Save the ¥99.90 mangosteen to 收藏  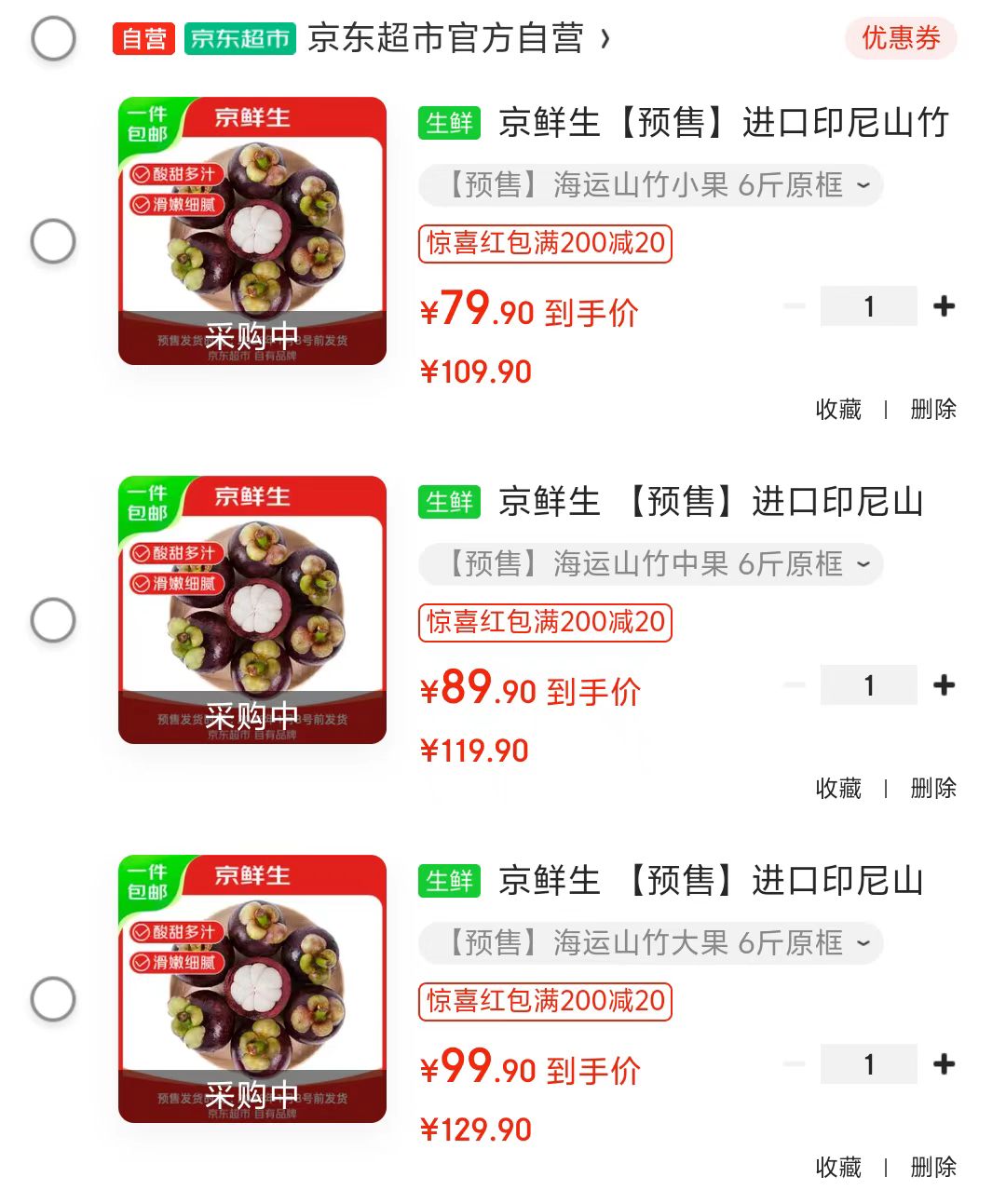coord(838,1167)
